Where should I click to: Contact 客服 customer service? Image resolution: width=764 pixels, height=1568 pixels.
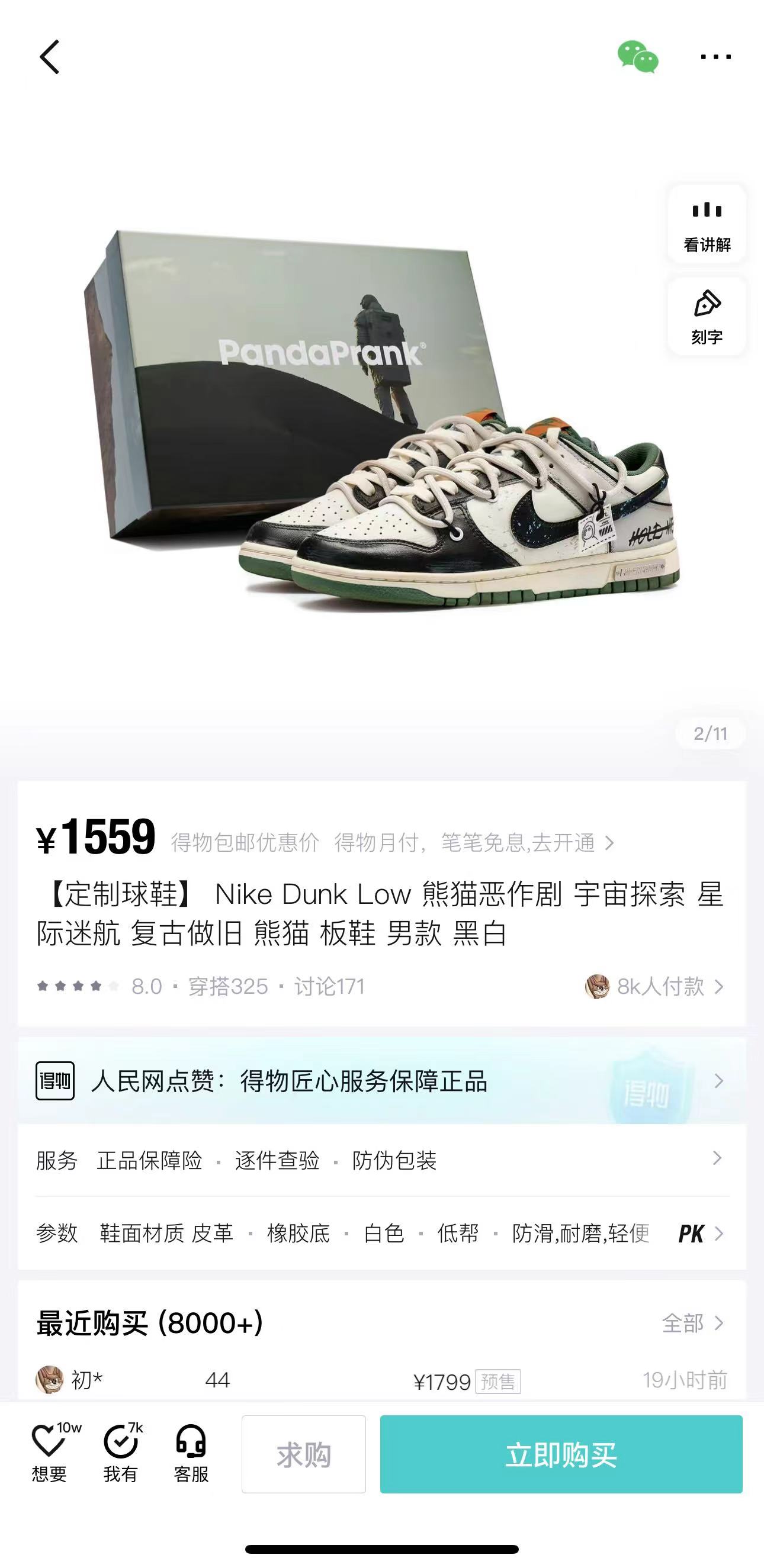point(191,1454)
